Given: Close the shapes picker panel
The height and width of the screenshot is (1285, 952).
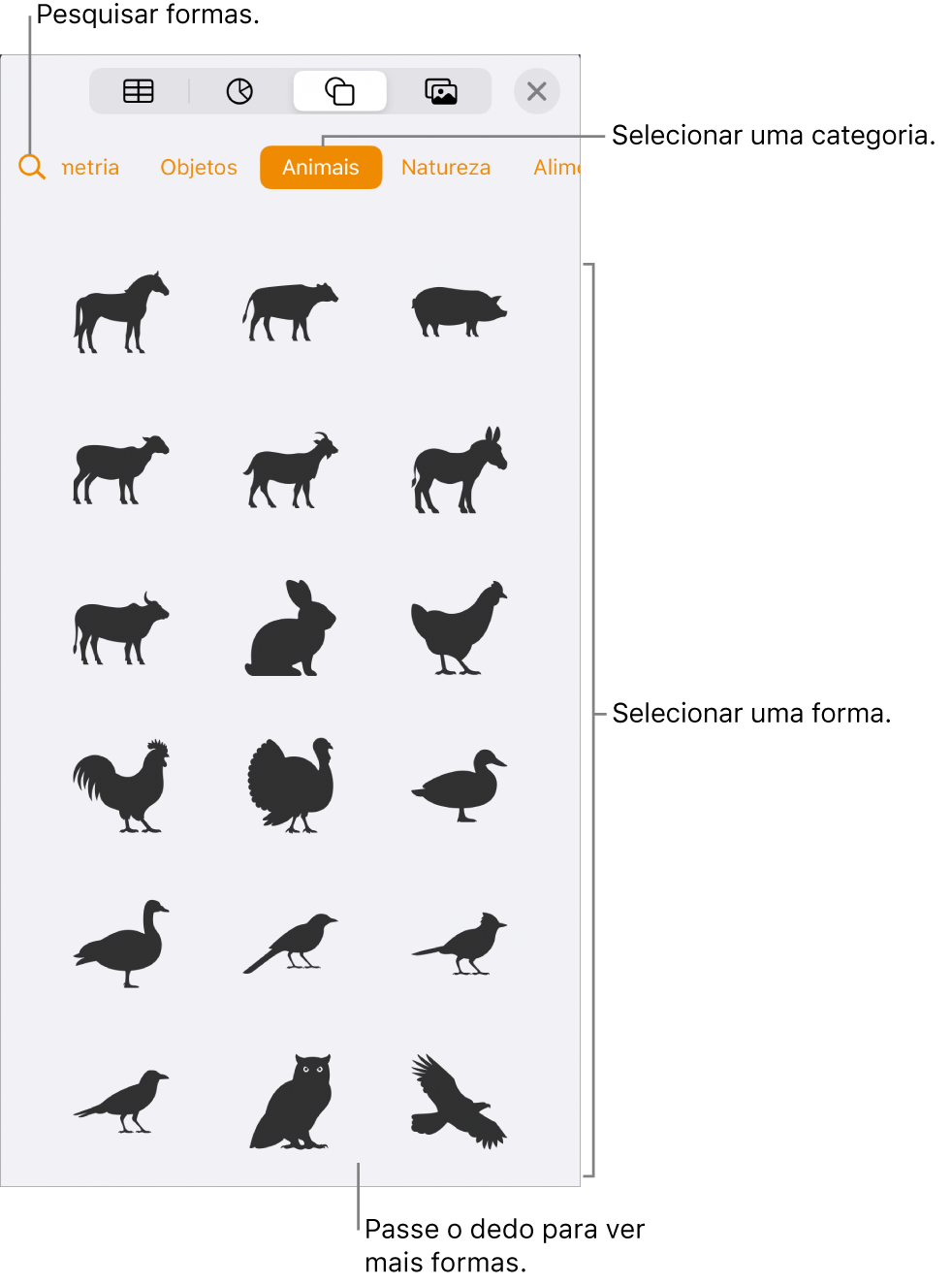Looking at the screenshot, I should (x=536, y=92).
